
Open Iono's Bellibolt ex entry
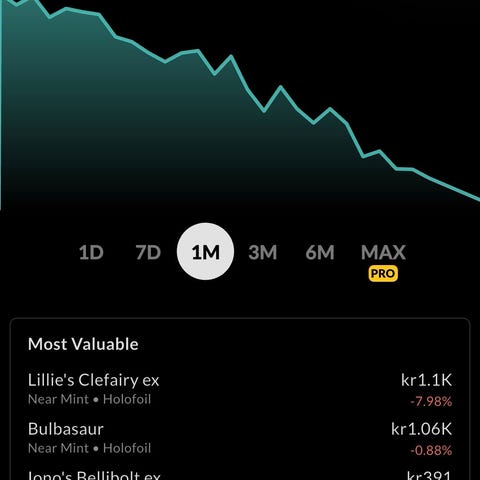(x=240, y=474)
